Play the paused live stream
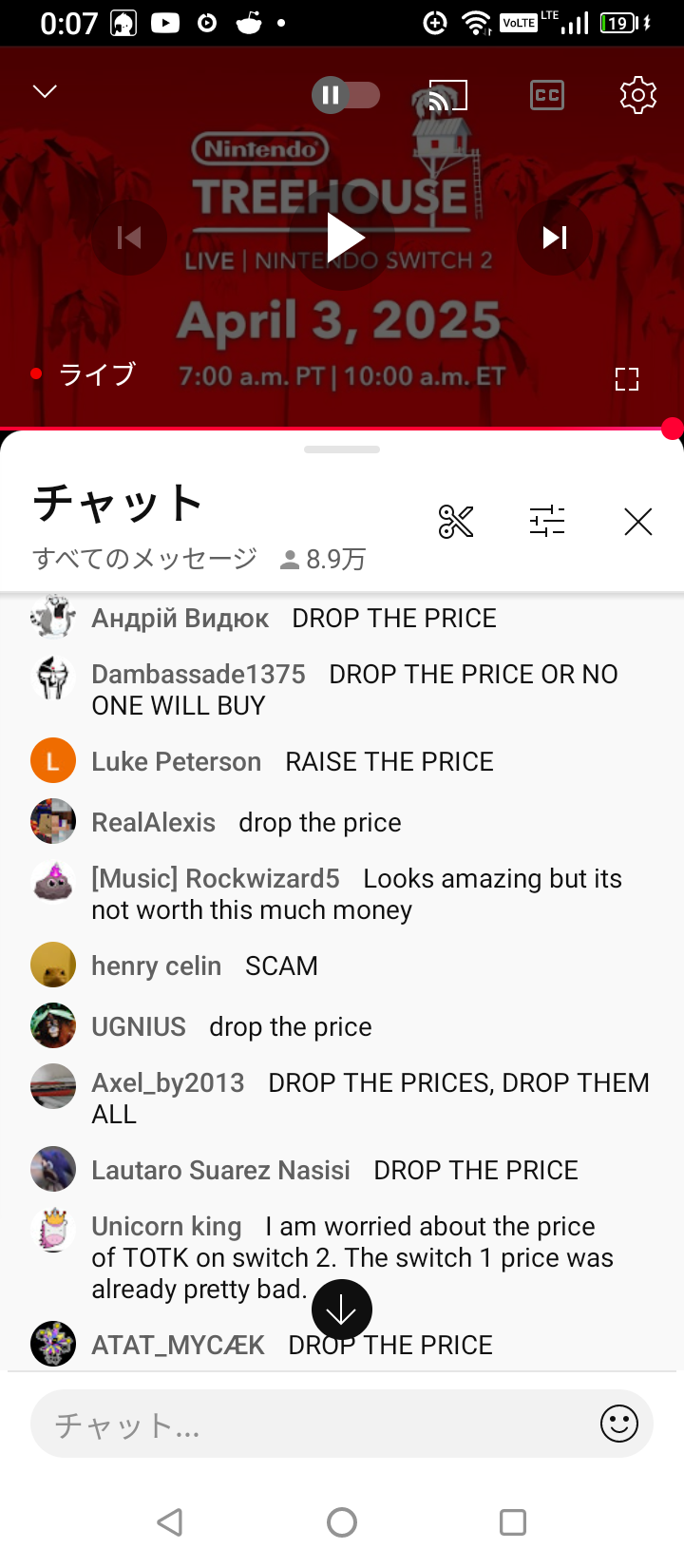 point(343,238)
